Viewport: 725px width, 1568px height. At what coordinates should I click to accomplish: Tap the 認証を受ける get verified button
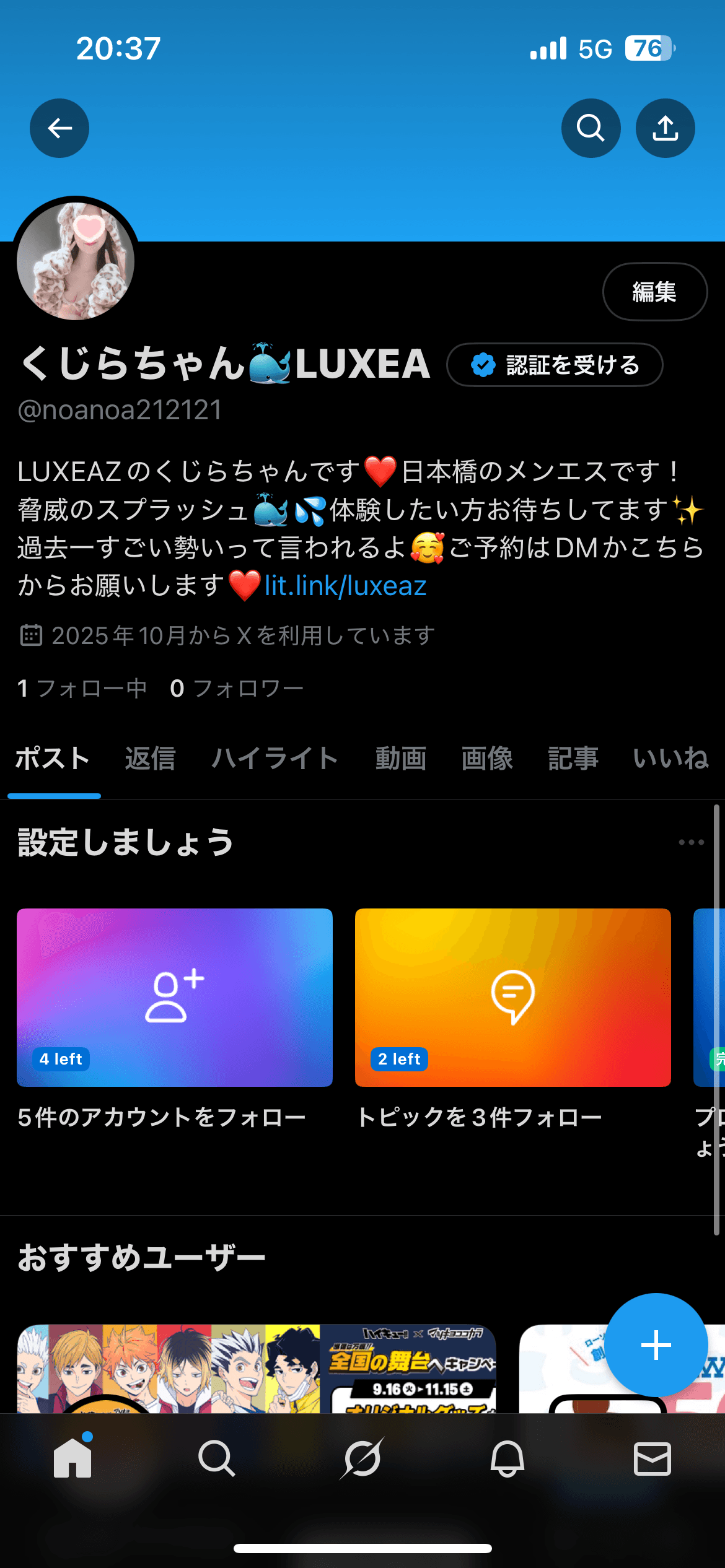[x=555, y=365]
